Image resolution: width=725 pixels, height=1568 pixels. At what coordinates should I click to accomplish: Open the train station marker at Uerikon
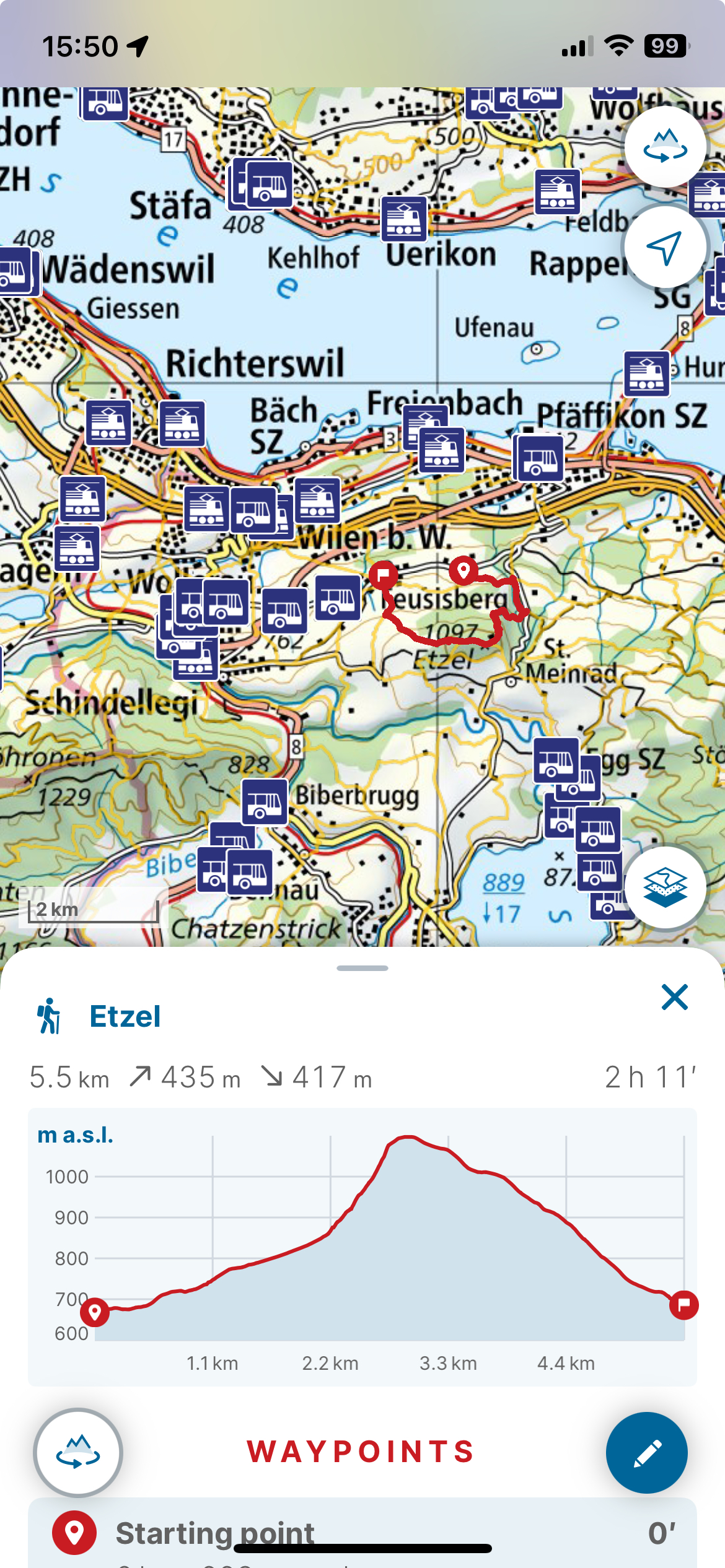tap(404, 219)
